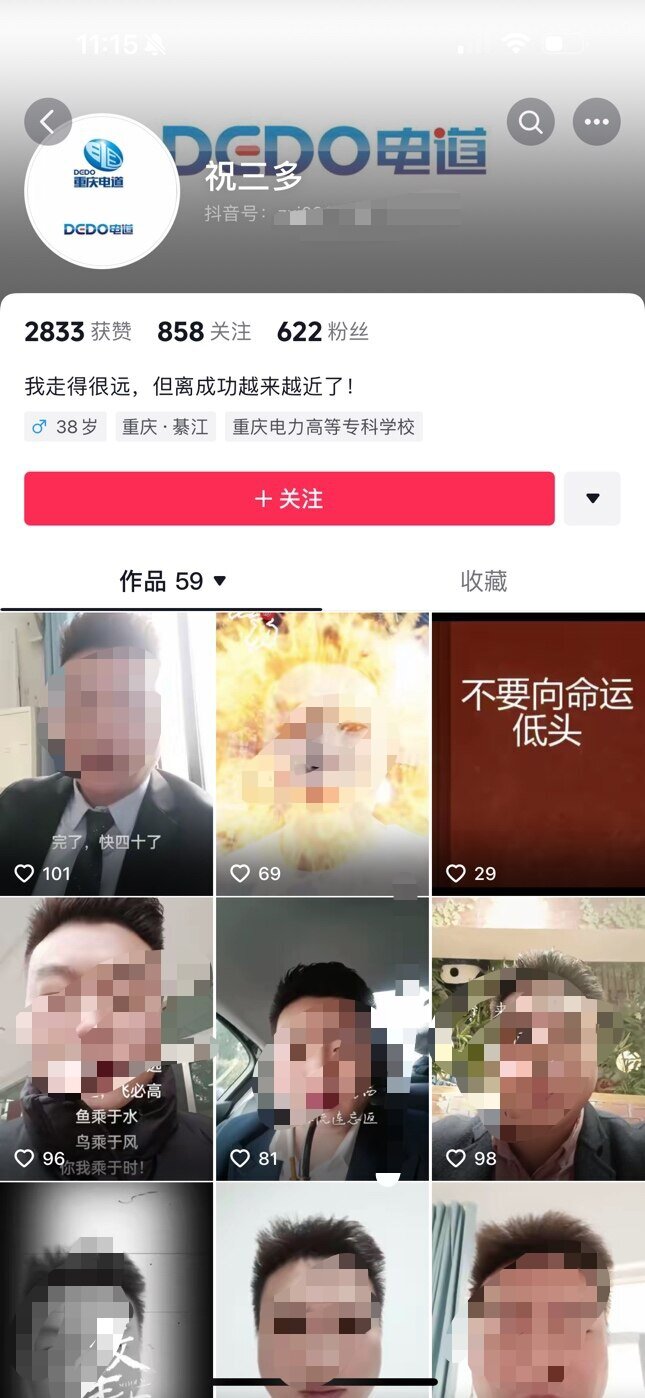This screenshot has width=645, height=1398.
Task: Open the 不要向命运低头 video
Action: click(x=538, y=754)
